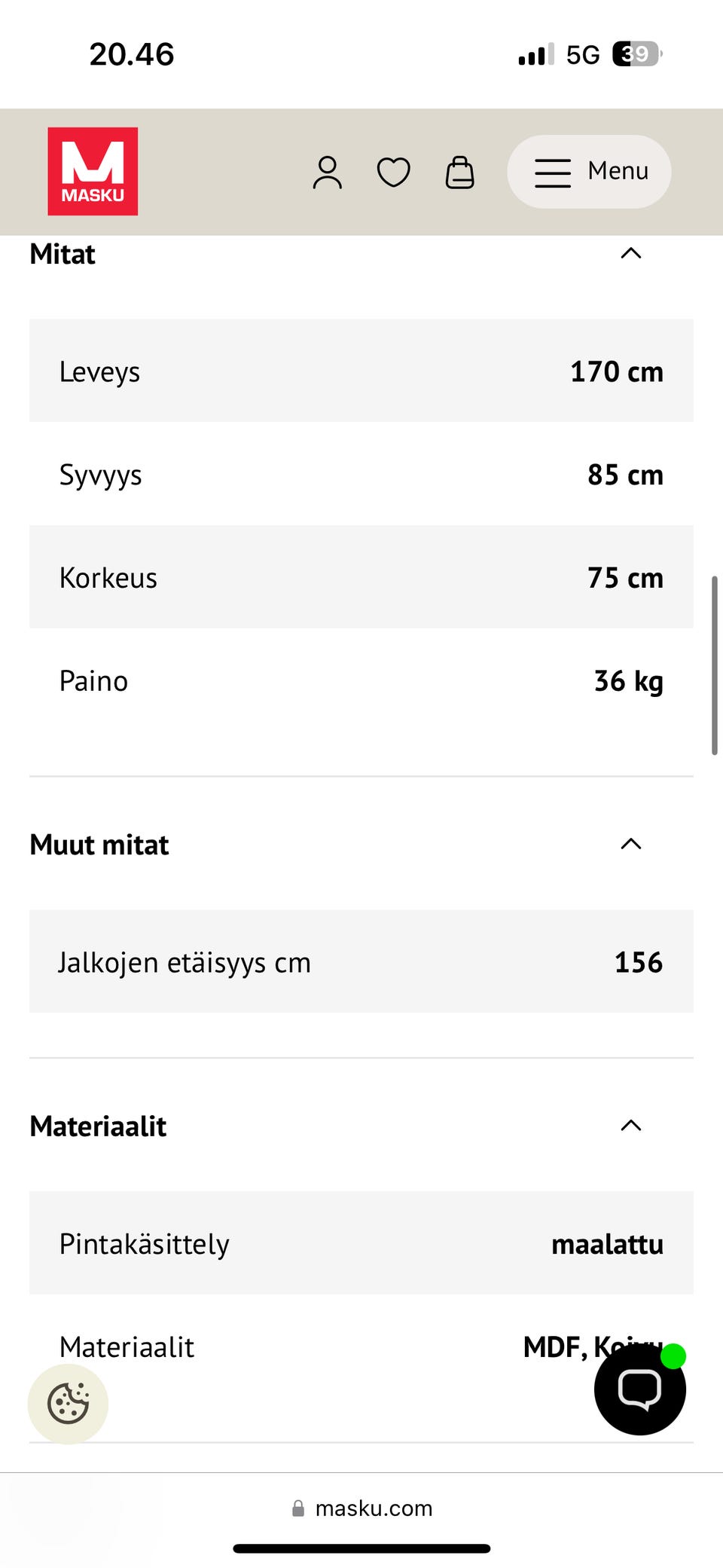
Task: Collapse the Muut mitat section
Action: [631, 845]
